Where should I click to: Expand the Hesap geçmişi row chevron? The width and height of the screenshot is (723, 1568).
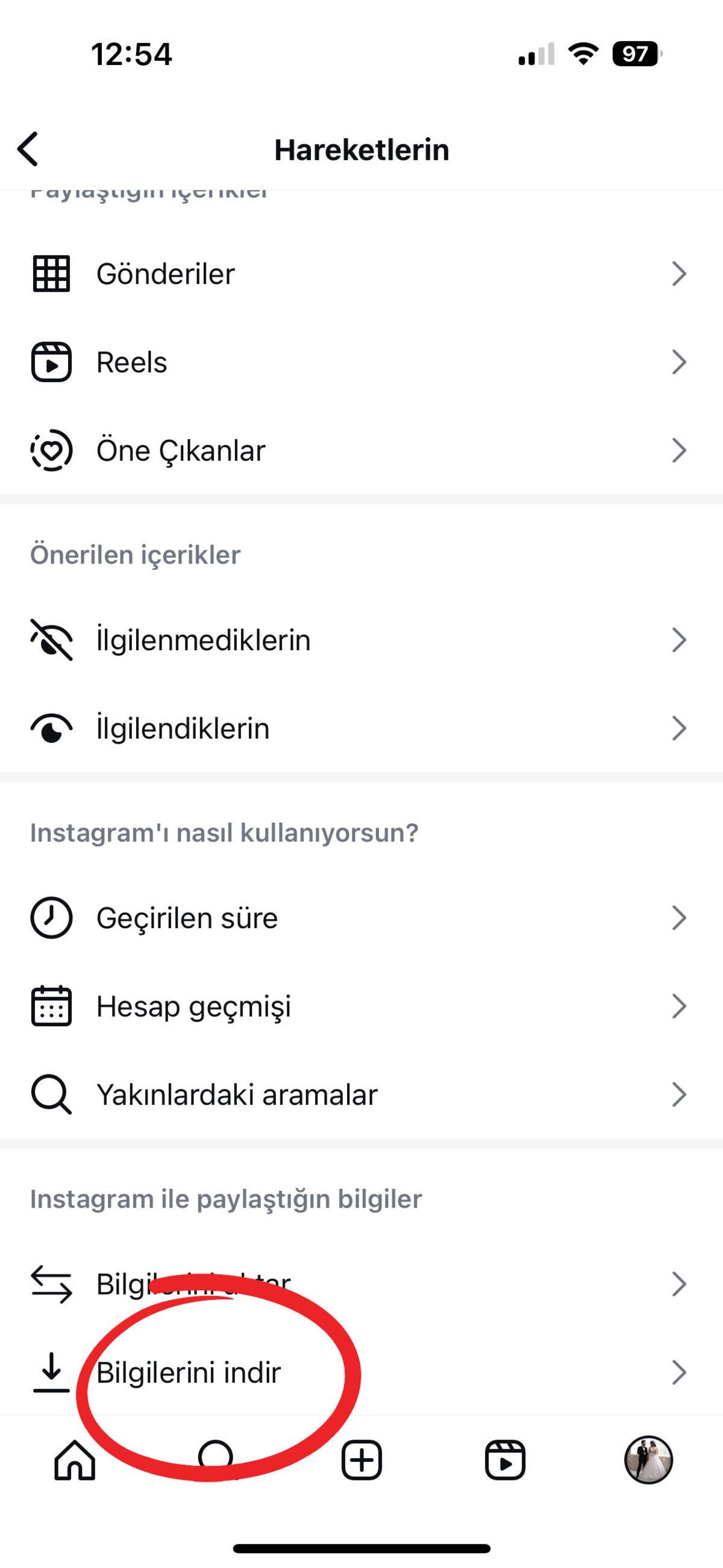(680, 1006)
